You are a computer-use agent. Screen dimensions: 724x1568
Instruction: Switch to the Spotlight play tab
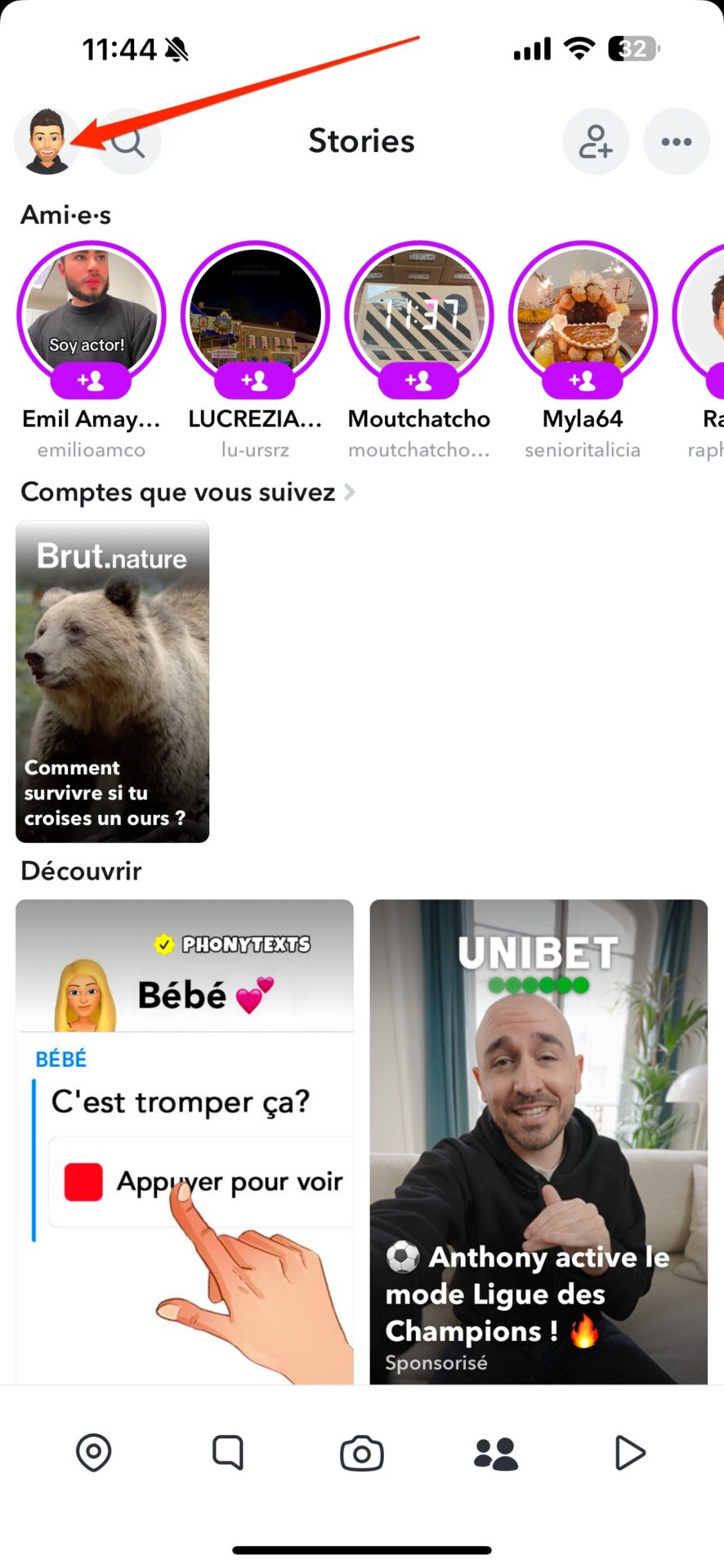[629, 1453]
